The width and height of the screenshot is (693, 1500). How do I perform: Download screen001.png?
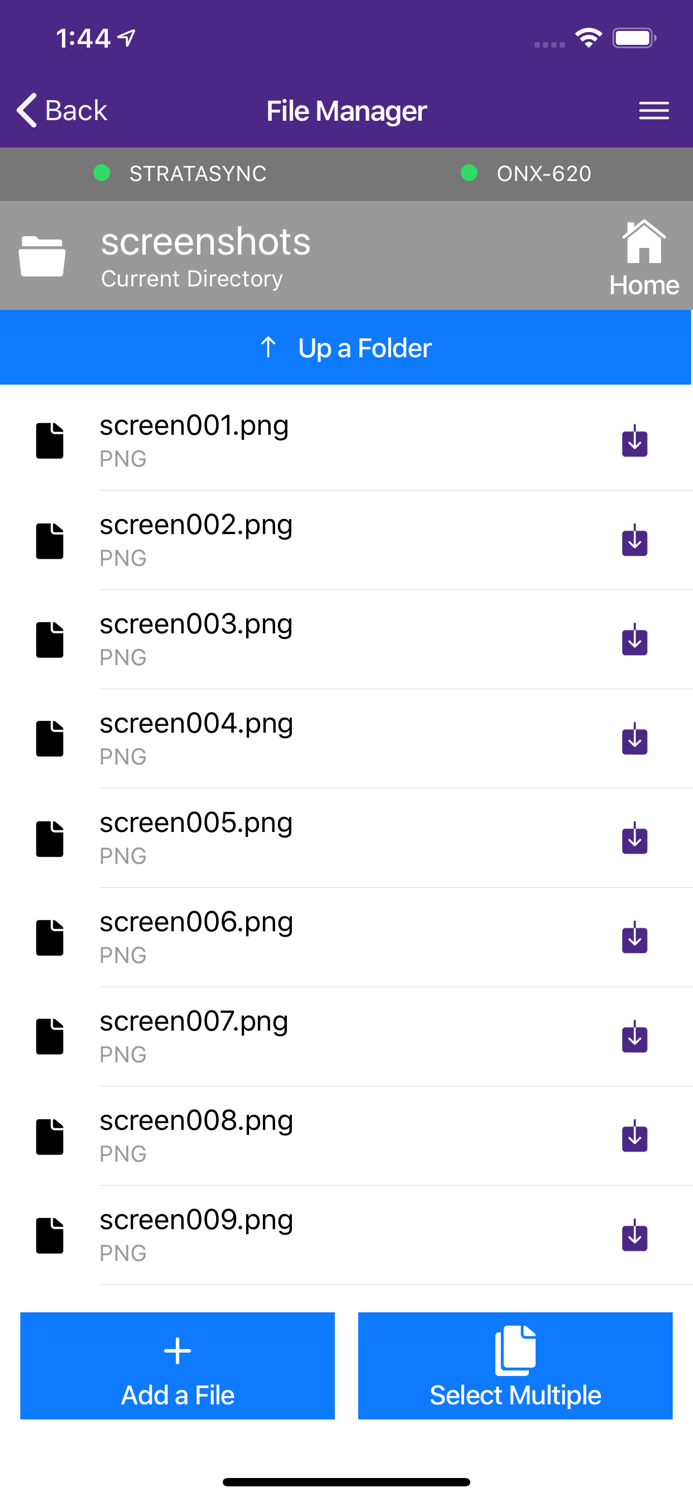(x=635, y=441)
